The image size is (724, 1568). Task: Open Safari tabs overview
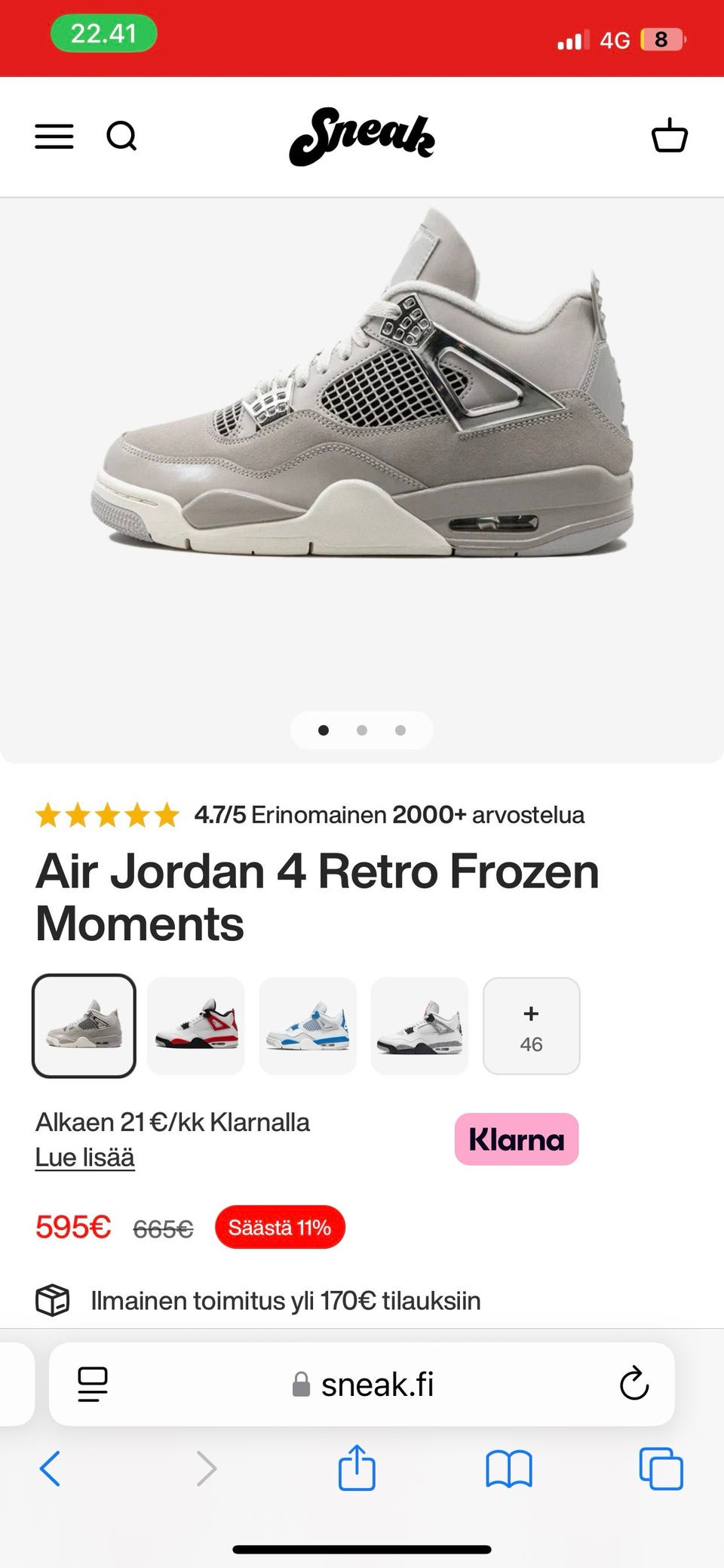(661, 1468)
